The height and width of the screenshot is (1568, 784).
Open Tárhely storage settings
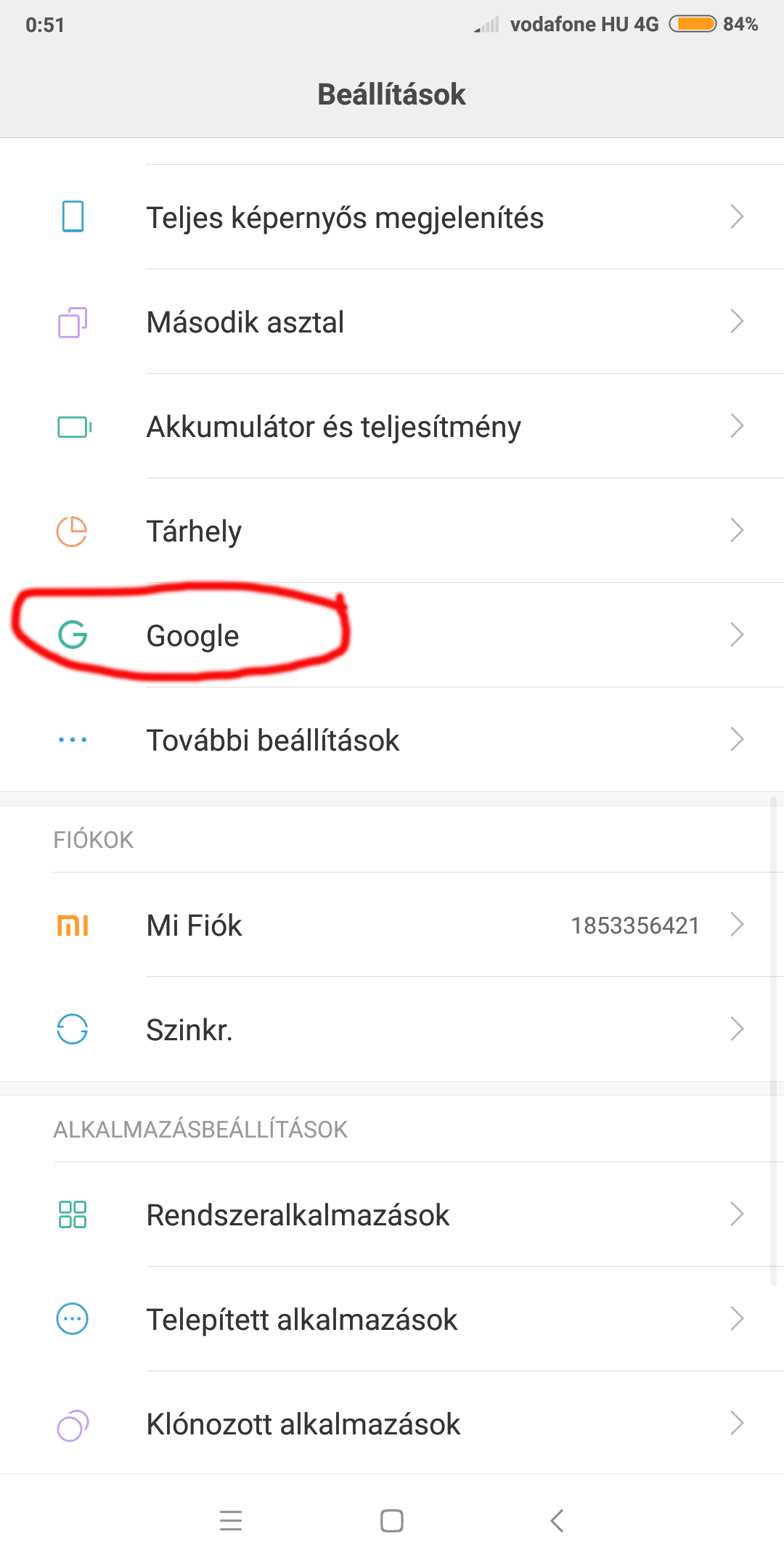(392, 531)
